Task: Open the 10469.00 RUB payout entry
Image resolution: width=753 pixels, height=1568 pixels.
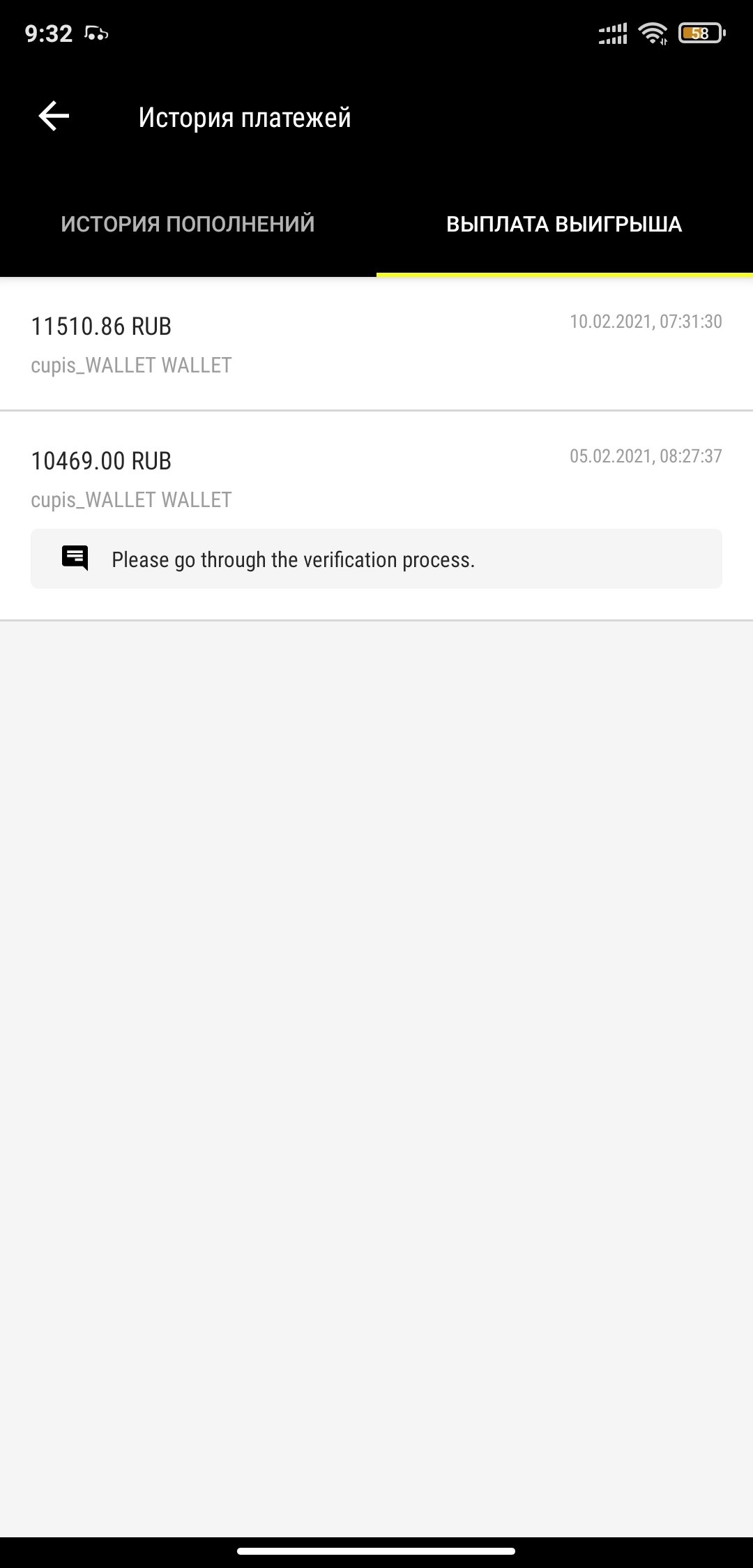Action: click(x=376, y=478)
